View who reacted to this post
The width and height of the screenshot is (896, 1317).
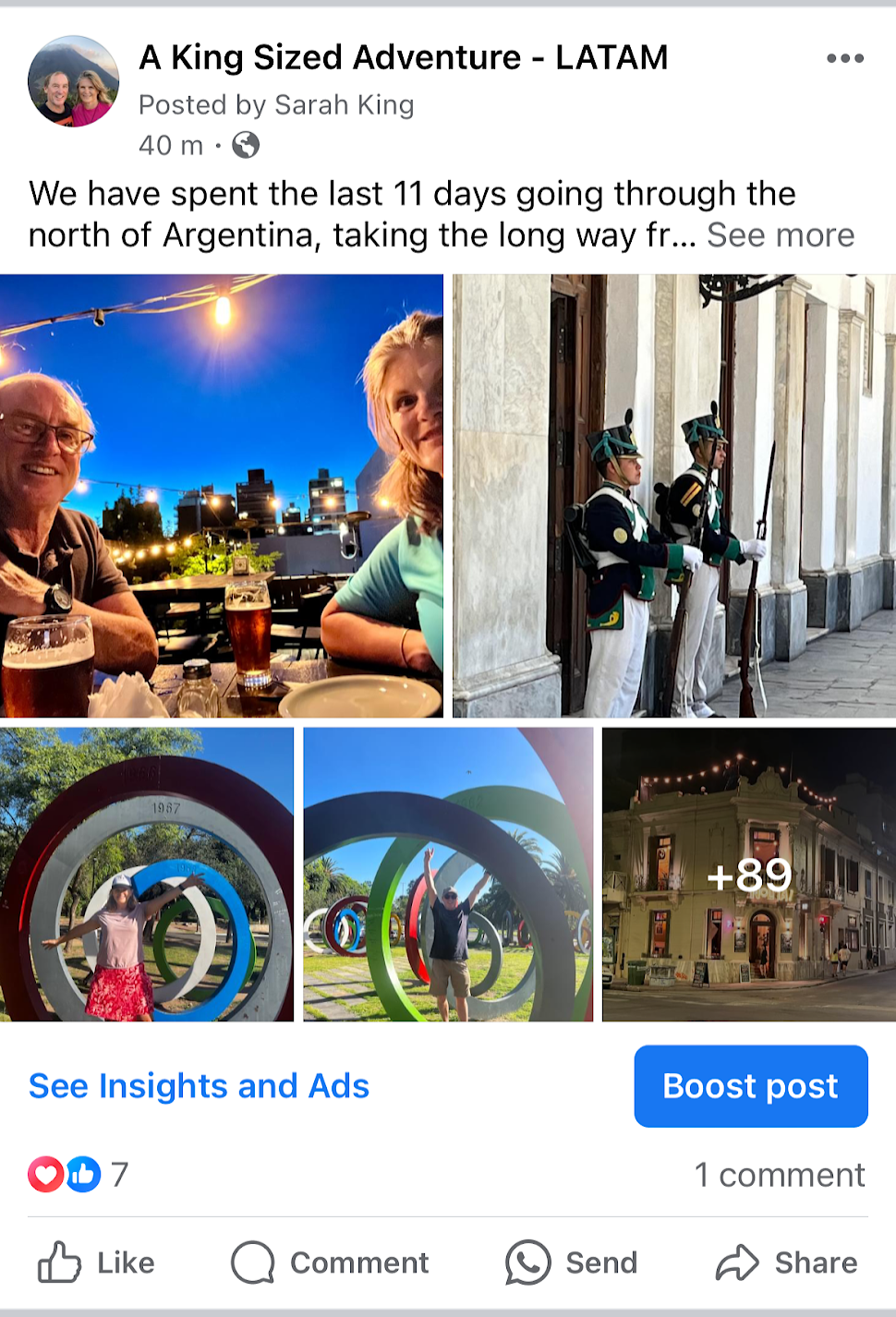tap(79, 1175)
